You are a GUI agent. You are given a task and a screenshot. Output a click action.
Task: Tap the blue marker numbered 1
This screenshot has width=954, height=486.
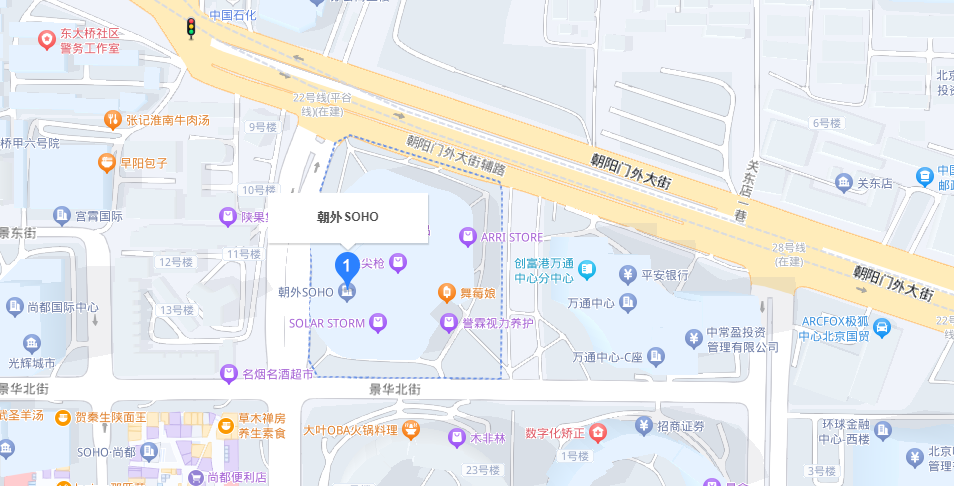point(346,267)
